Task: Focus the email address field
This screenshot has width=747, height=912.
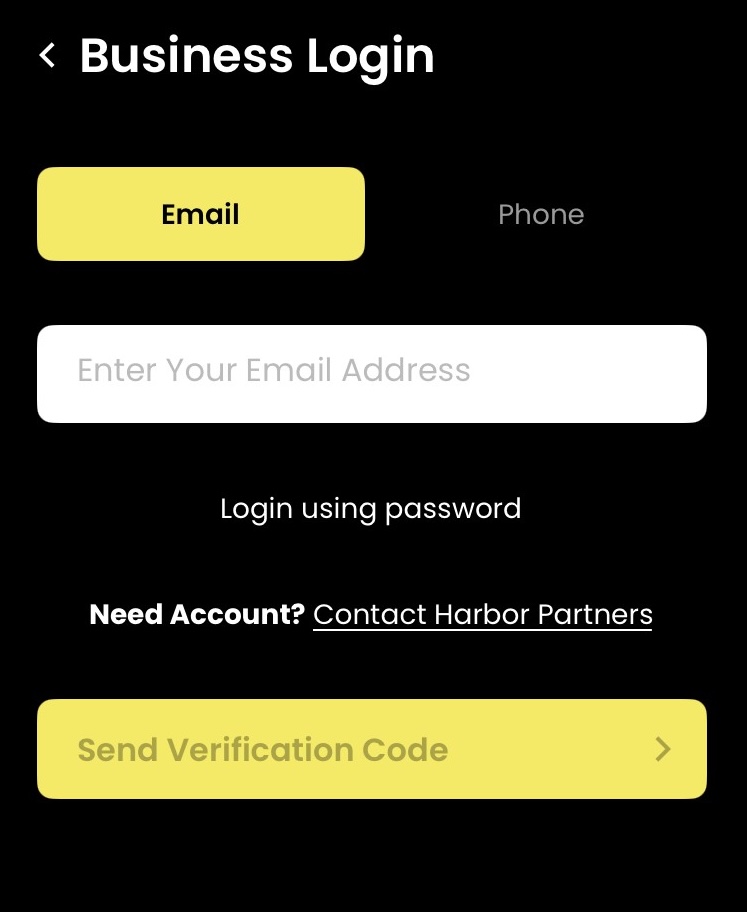Action: pos(372,373)
